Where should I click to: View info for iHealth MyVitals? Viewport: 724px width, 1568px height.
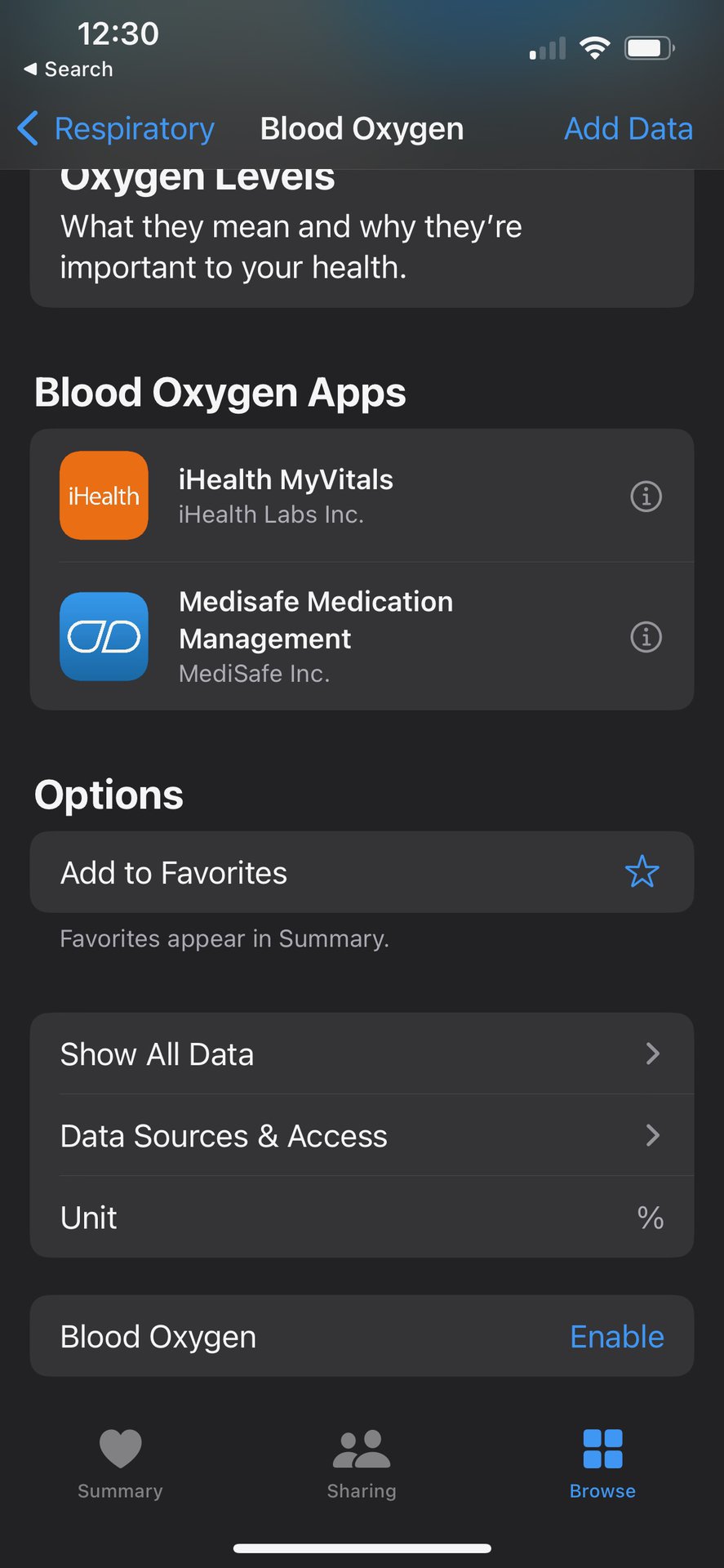point(646,496)
